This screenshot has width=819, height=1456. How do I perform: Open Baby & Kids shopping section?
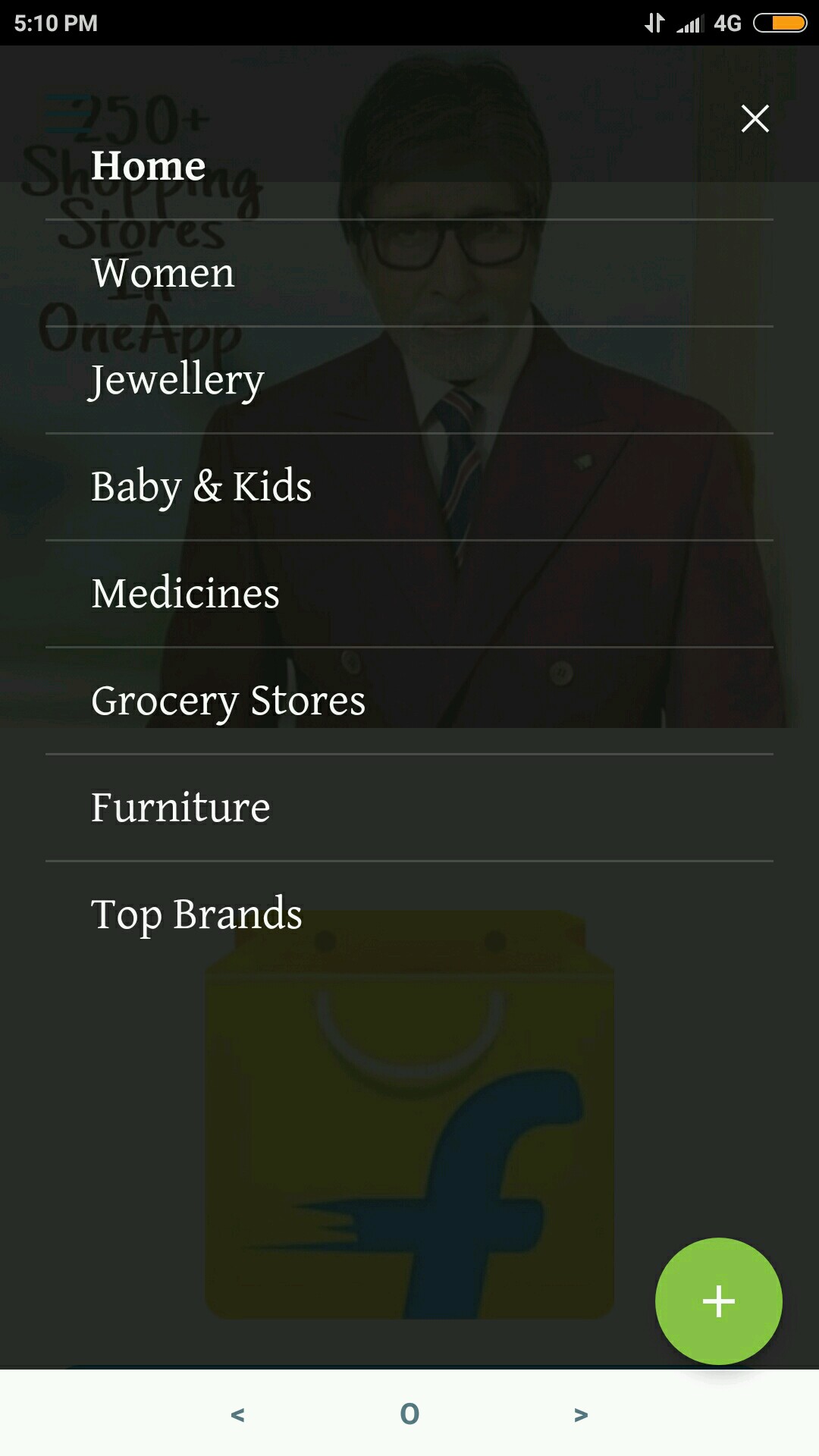(201, 488)
